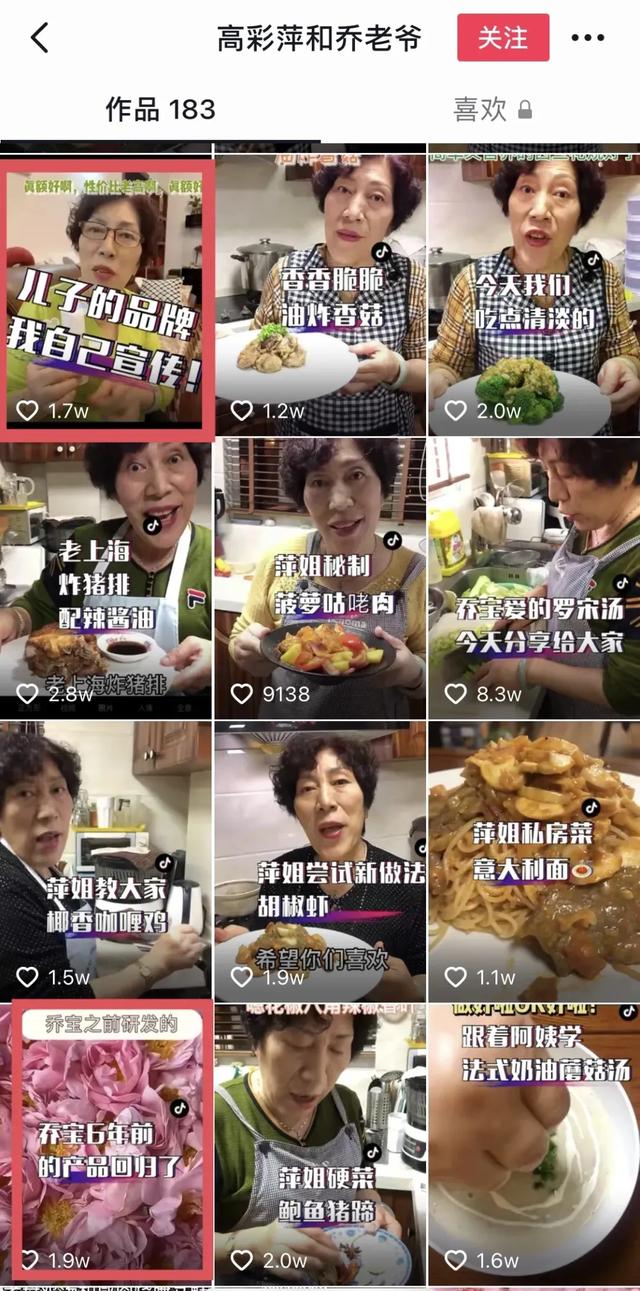640x1291 pixels.
Task: Watch the 老上海炸猪排配辣酱油 video
Action: (x=106, y=580)
